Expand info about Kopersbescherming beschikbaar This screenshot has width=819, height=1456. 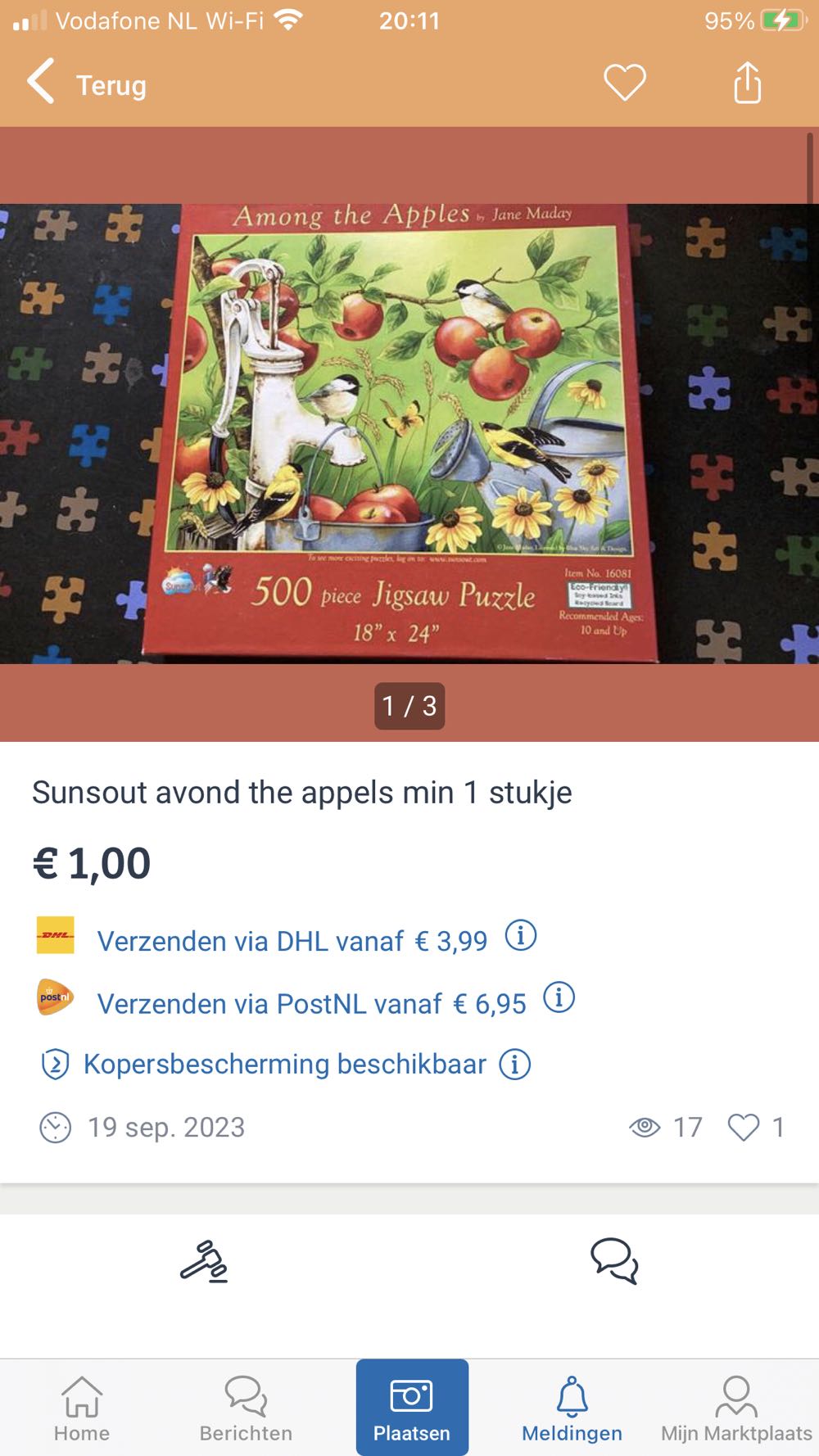point(514,1062)
